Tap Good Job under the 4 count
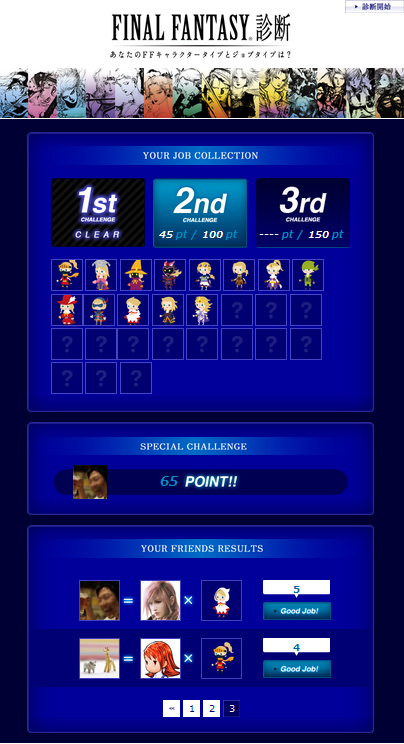The height and width of the screenshot is (744, 404). click(x=297, y=669)
